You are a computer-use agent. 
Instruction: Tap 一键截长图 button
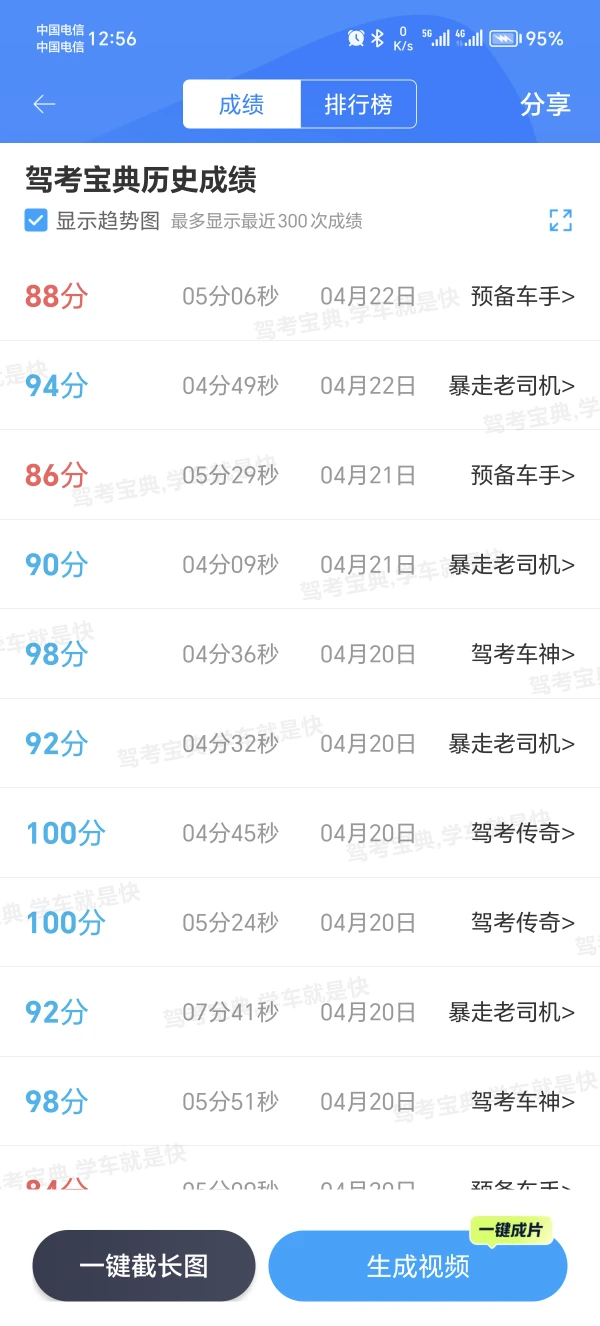144,1266
